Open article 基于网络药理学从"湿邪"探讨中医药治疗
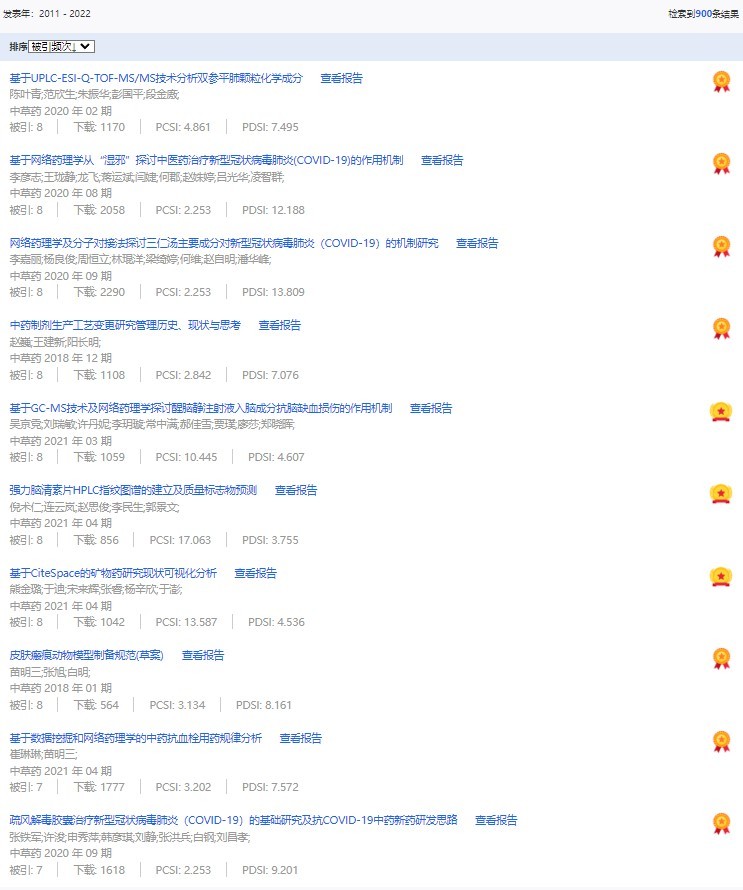Image resolution: width=743 pixels, height=890 pixels. point(205,160)
